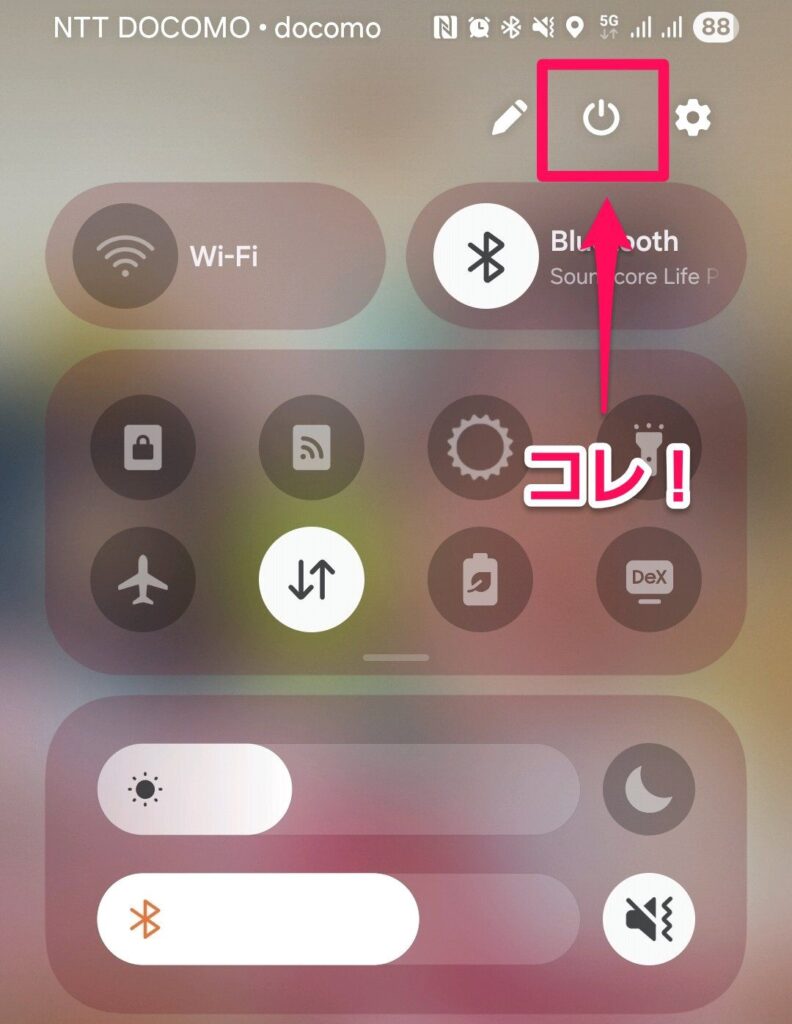
Task: Open the settings gear
Action: pos(693,119)
